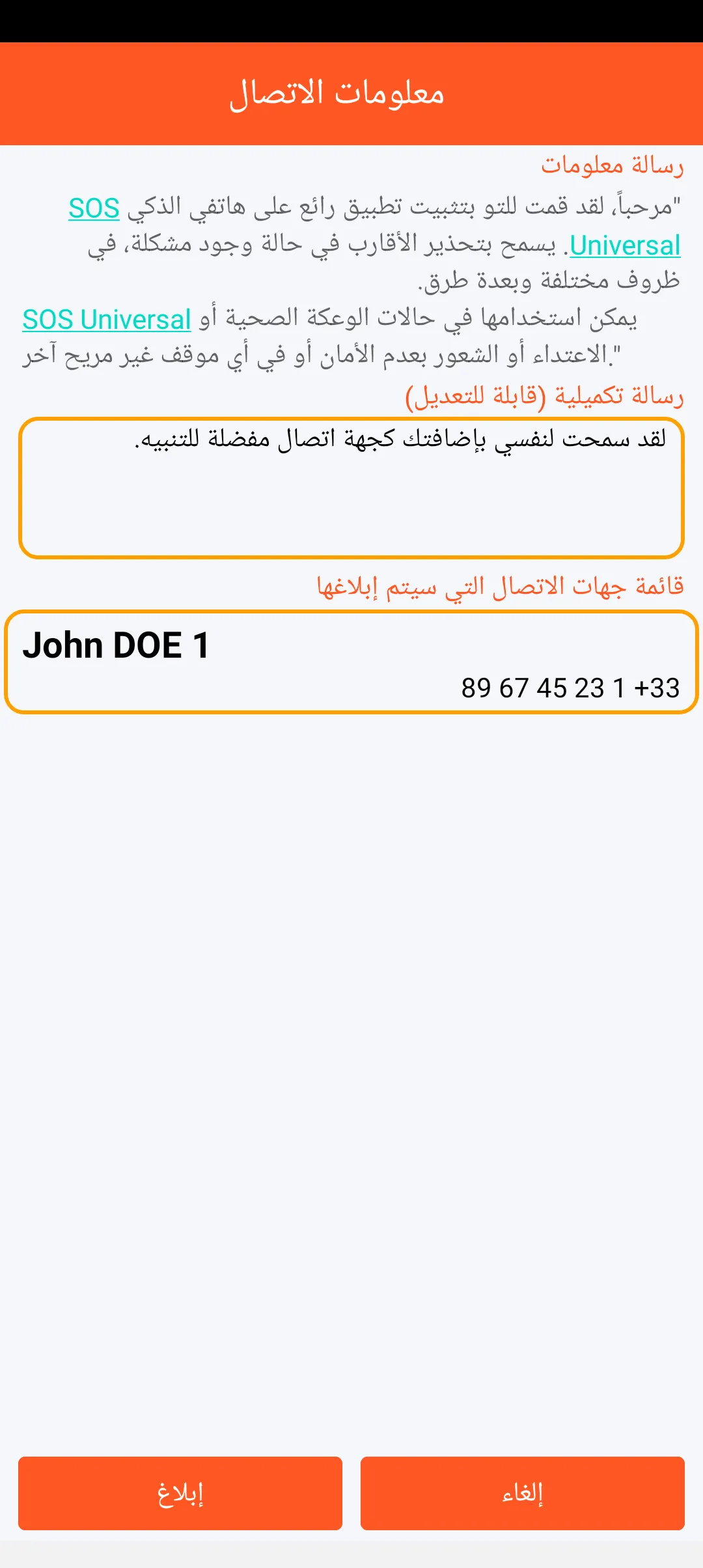Edit the complementary message text field
Image resolution: width=703 pixels, height=1568 pixels.
(x=351, y=488)
